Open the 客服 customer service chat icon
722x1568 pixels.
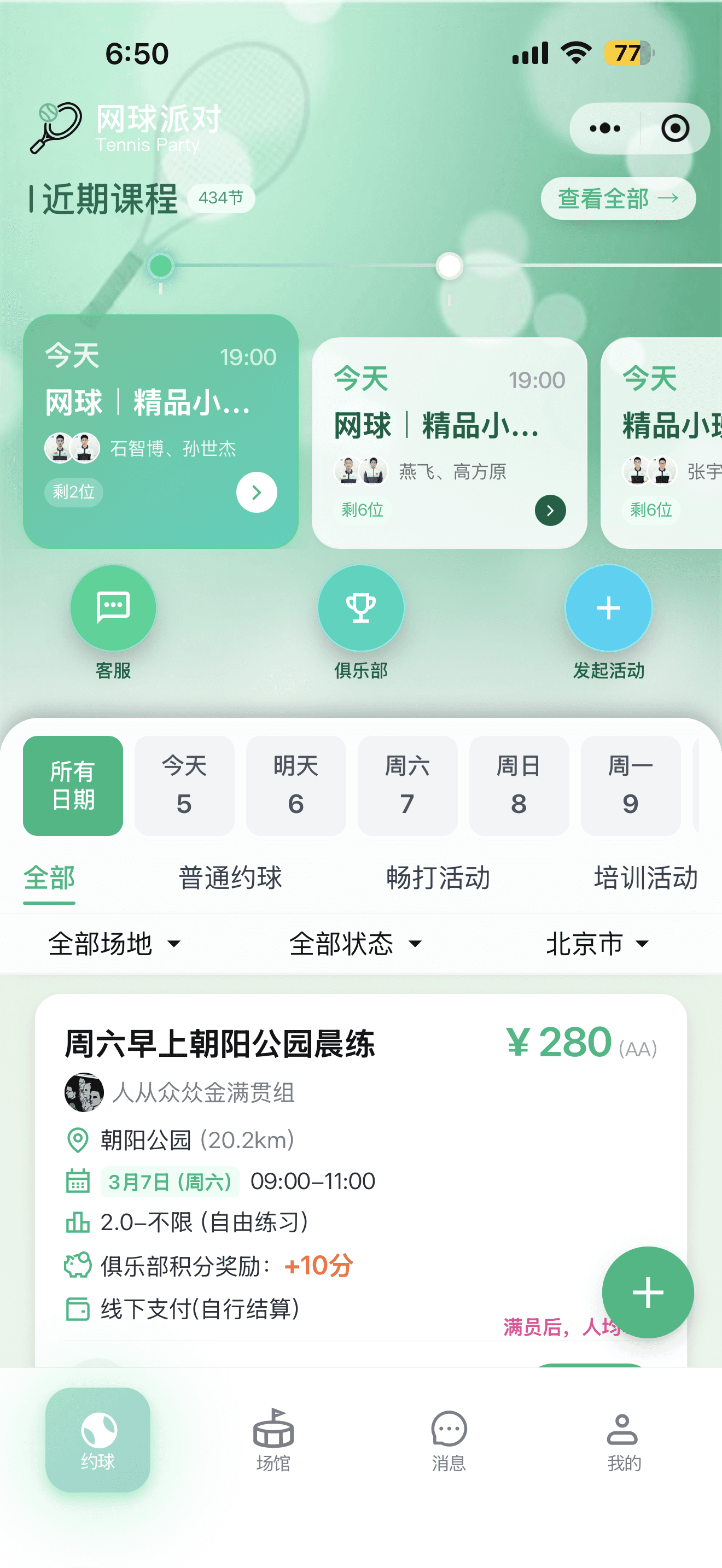113,607
